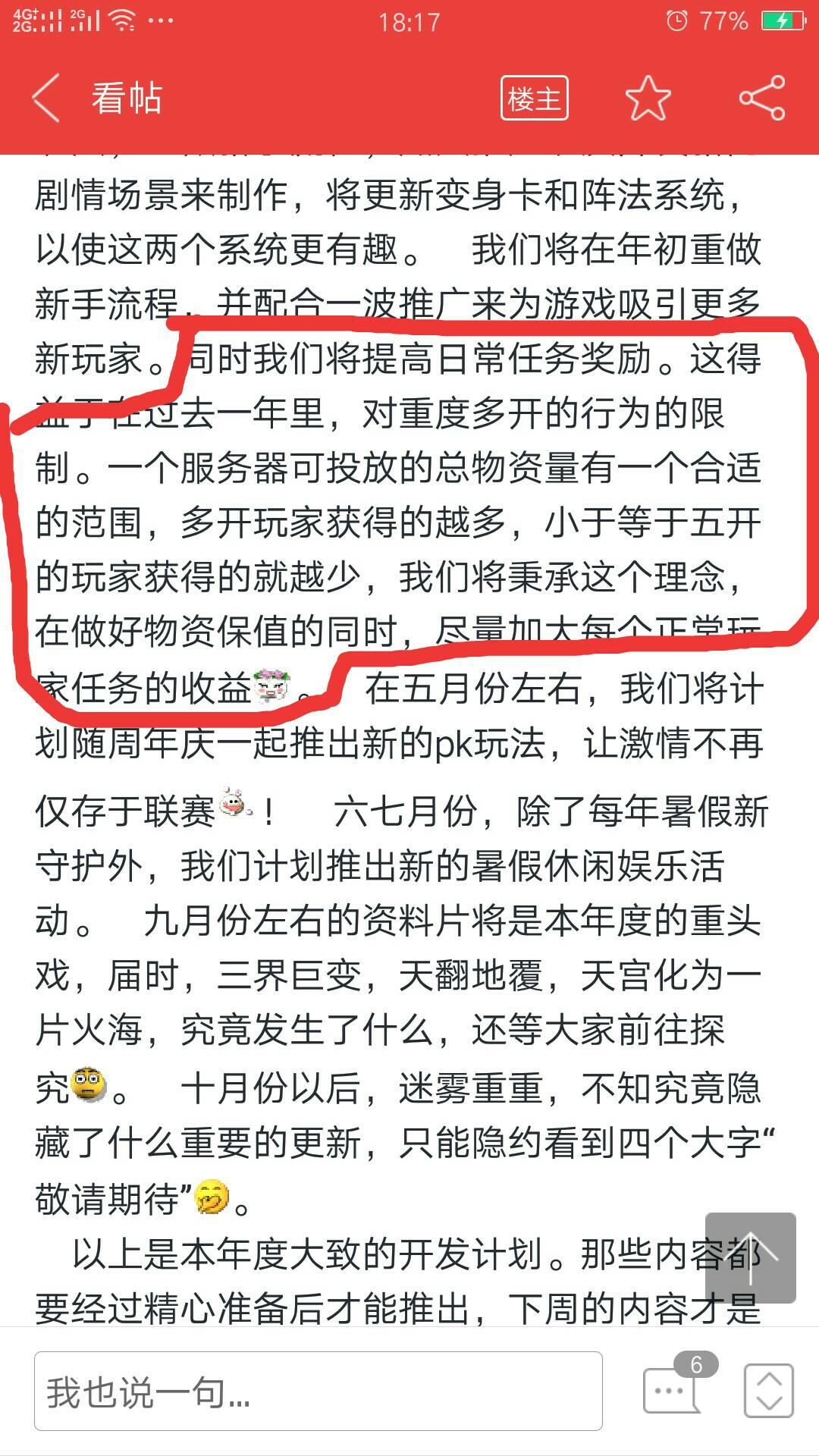Image resolution: width=819 pixels, height=1456 pixels.
Task: Open the page jump up/down control
Action: [x=769, y=1390]
